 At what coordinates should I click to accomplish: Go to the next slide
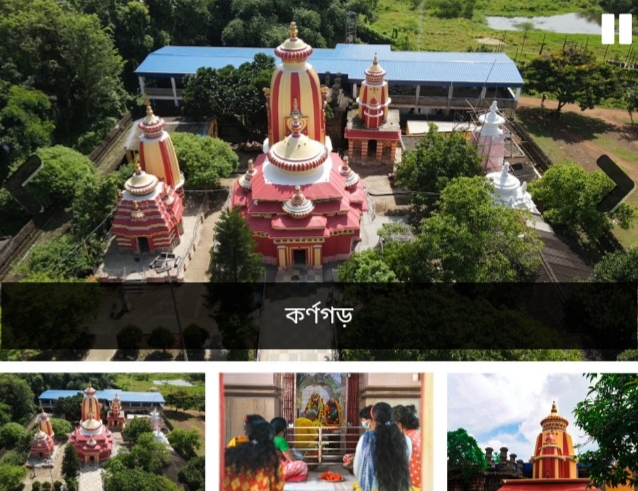coord(614,184)
